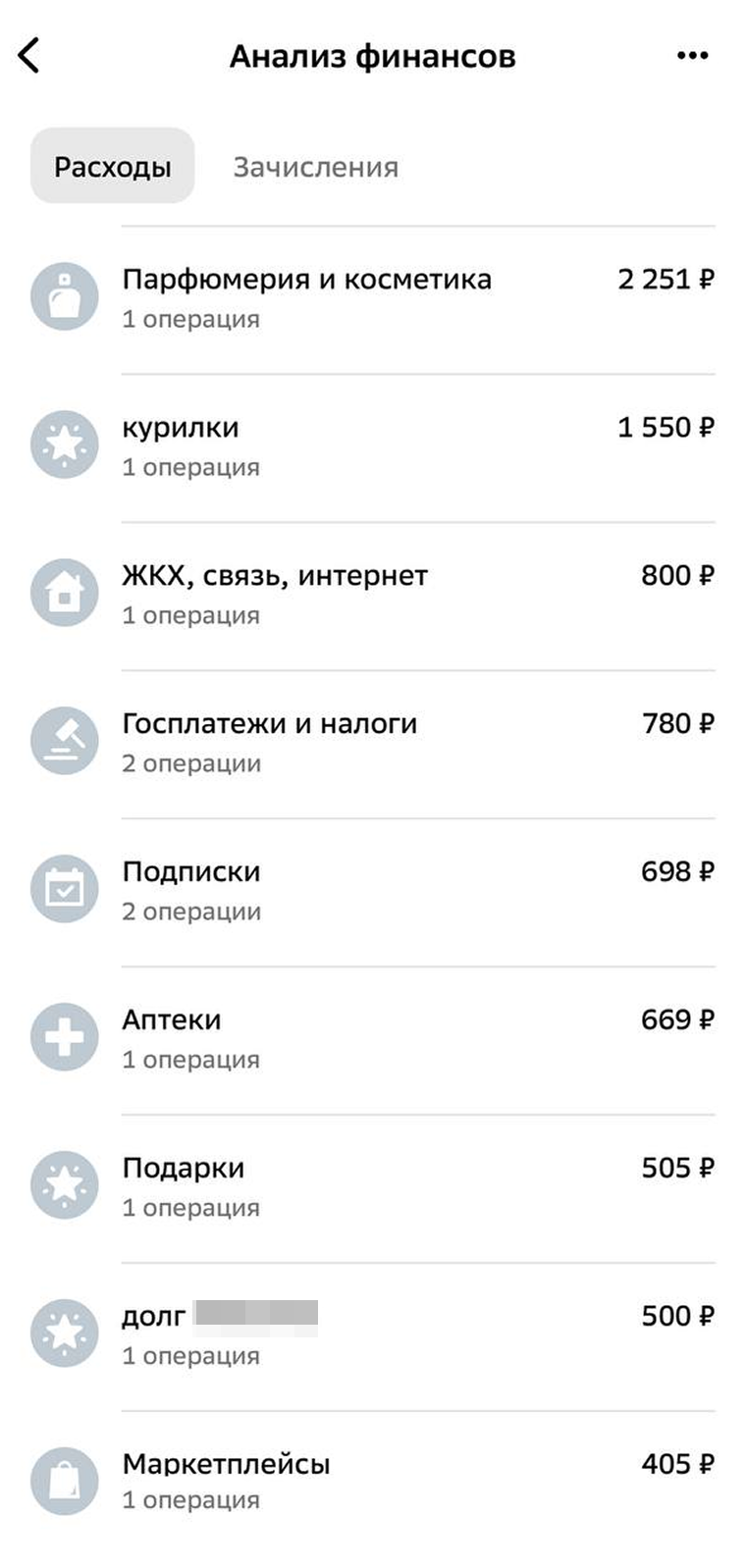Open the Подарки category
Image resolution: width=746 pixels, height=1568 pixels.
click(x=373, y=1187)
